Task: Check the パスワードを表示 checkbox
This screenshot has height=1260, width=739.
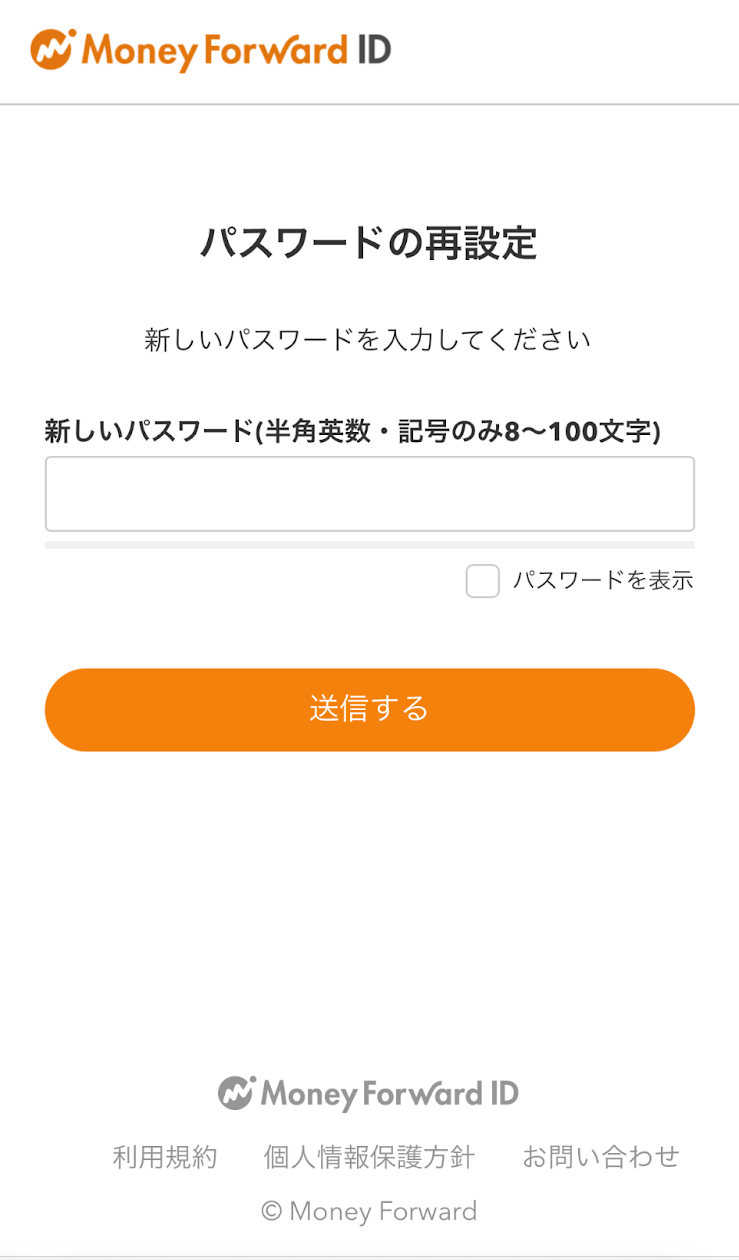Action: (483, 581)
